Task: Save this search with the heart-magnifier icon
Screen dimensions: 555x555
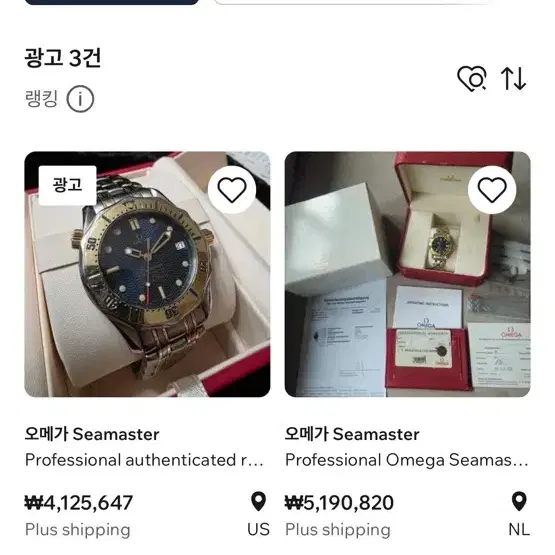Action: coord(472,79)
